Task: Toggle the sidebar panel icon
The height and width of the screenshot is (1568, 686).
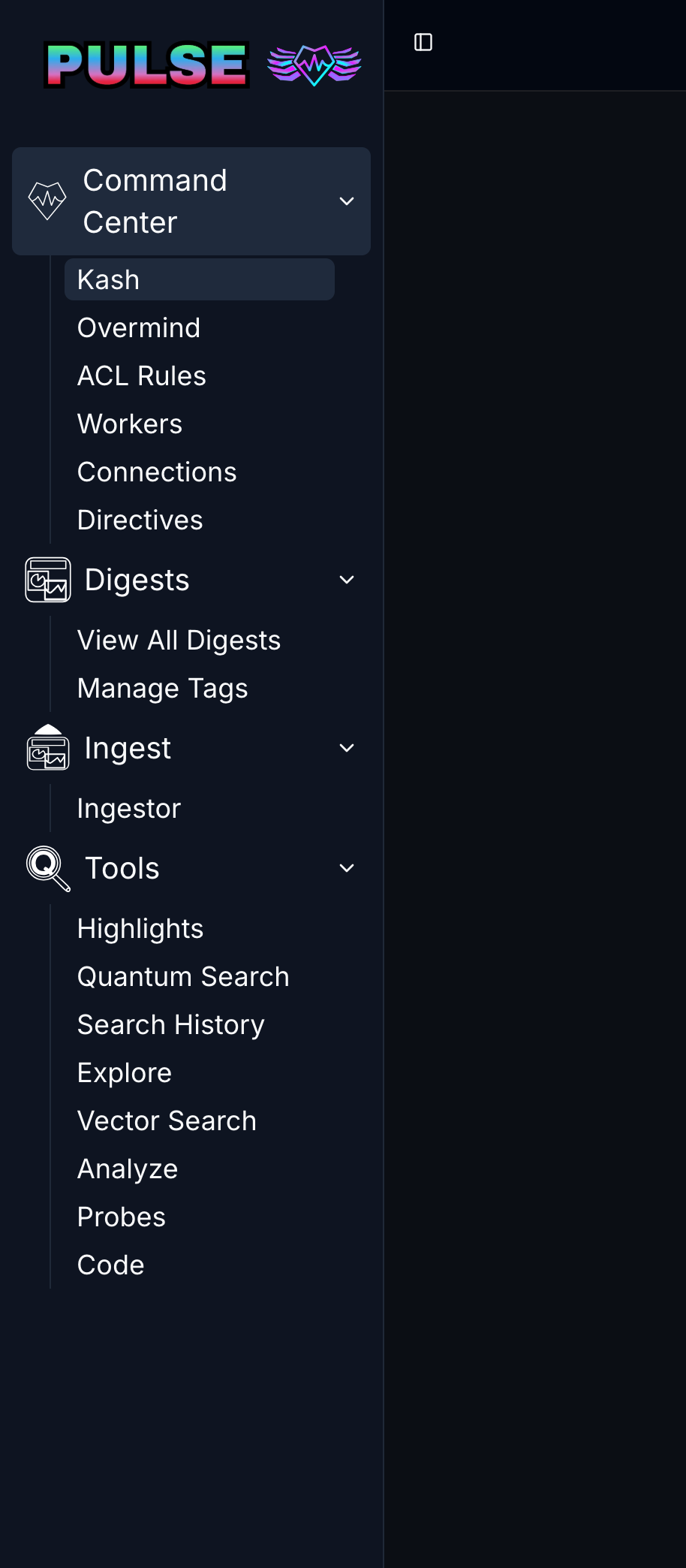Action: click(x=423, y=42)
